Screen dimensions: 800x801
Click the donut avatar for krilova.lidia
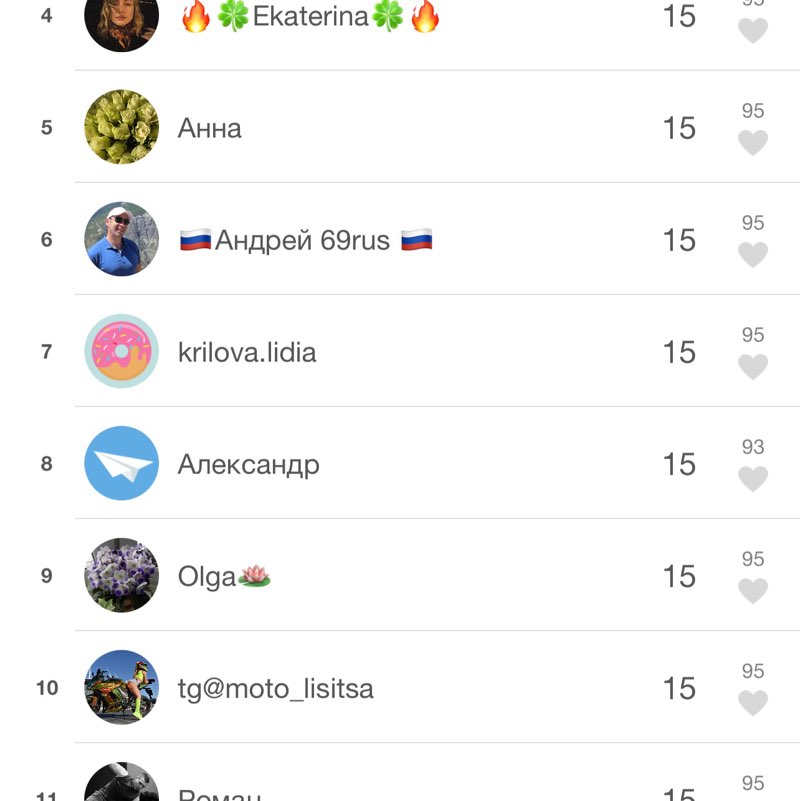pos(121,351)
